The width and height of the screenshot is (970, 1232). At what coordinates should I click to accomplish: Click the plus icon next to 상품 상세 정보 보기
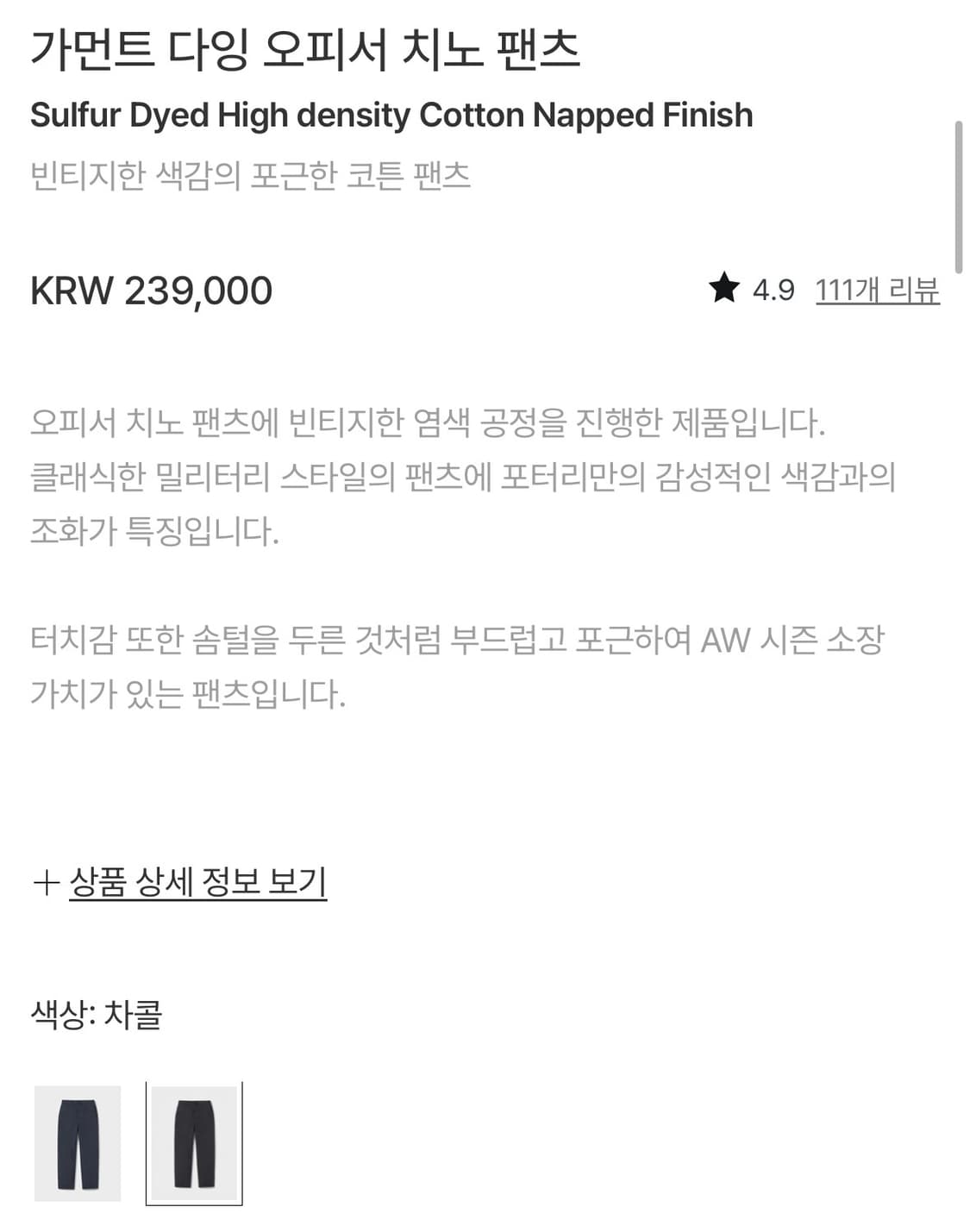click(x=47, y=879)
